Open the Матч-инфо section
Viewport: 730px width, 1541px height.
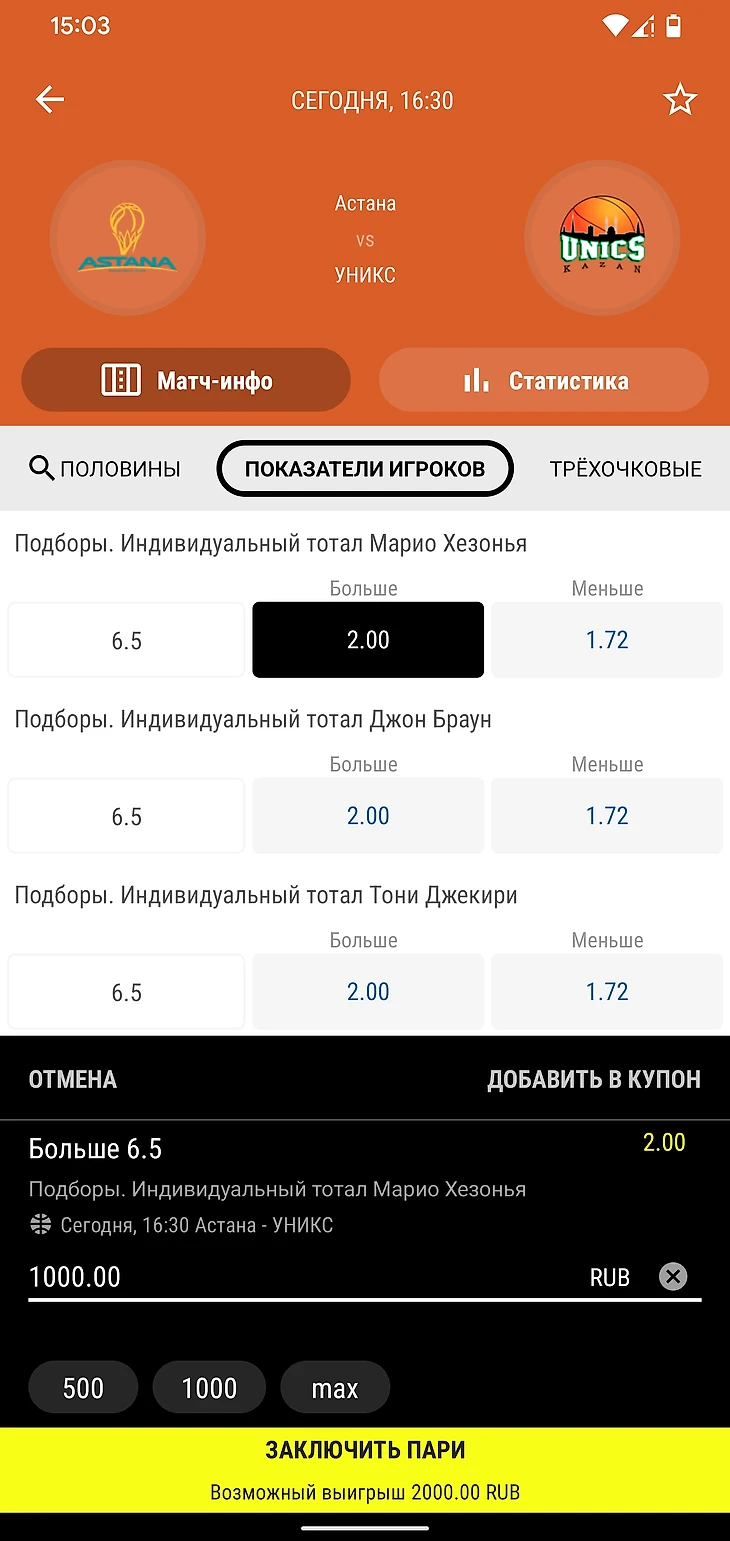click(186, 380)
